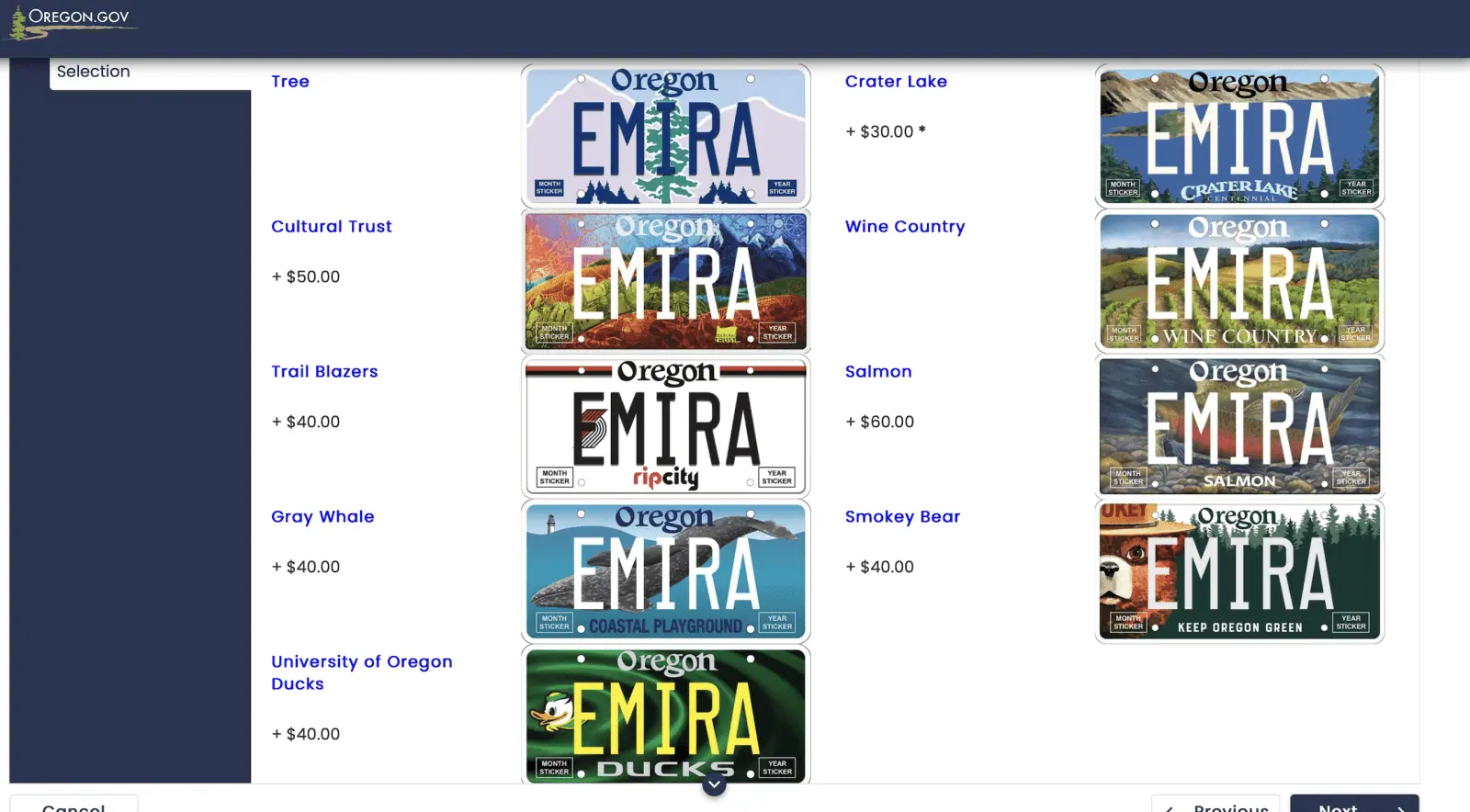The image size is (1470, 812).
Task: Choose the Crater Lake plate image
Action: [x=1239, y=136]
